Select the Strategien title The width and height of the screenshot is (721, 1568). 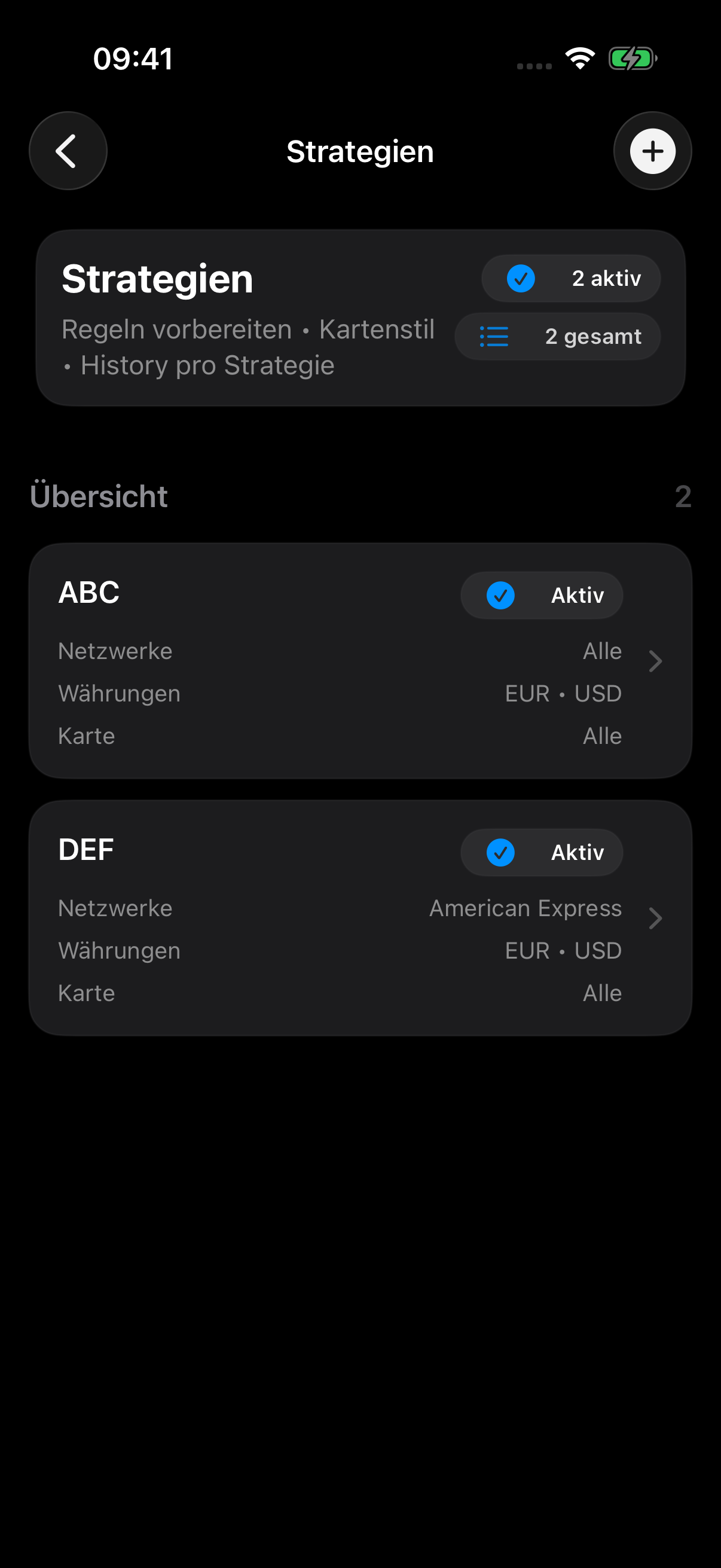(x=360, y=151)
